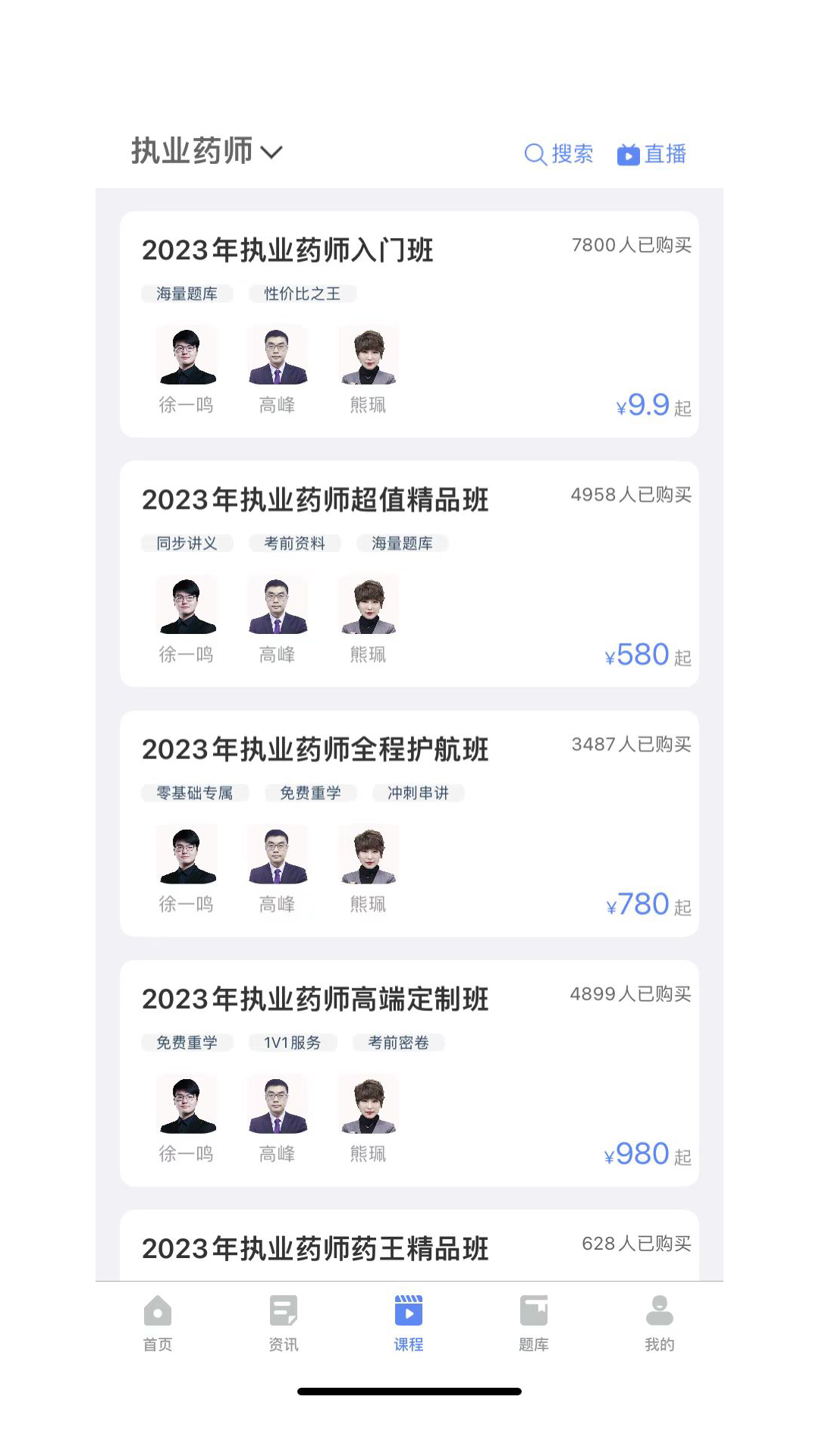
Task: Tap teacher 高峰's avatar in 全程护航班
Action: (277, 855)
